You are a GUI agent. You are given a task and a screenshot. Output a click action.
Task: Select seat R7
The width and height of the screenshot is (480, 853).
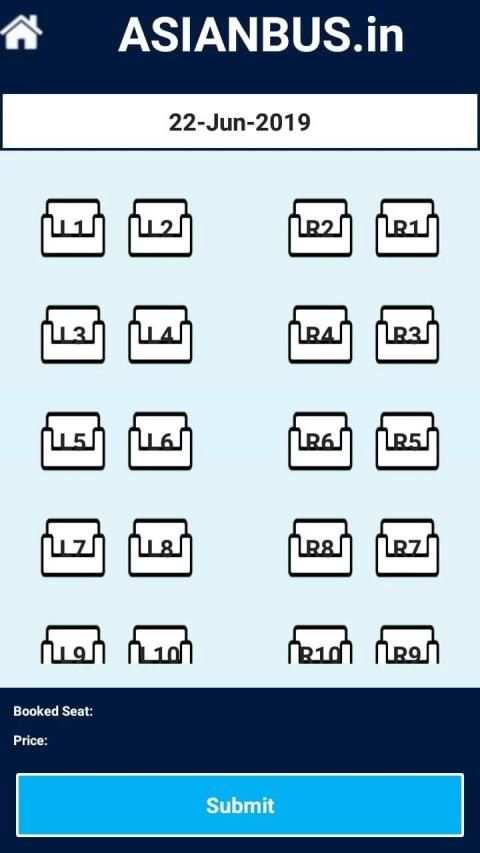pyautogui.click(x=407, y=547)
